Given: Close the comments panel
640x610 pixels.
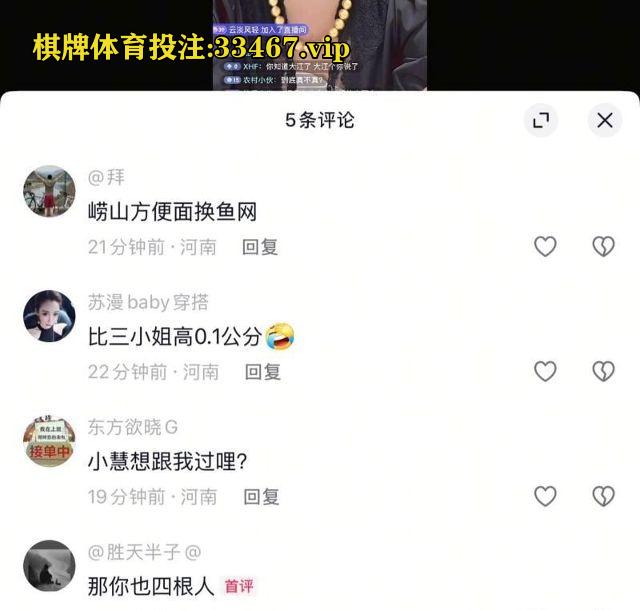Looking at the screenshot, I should (604, 120).
